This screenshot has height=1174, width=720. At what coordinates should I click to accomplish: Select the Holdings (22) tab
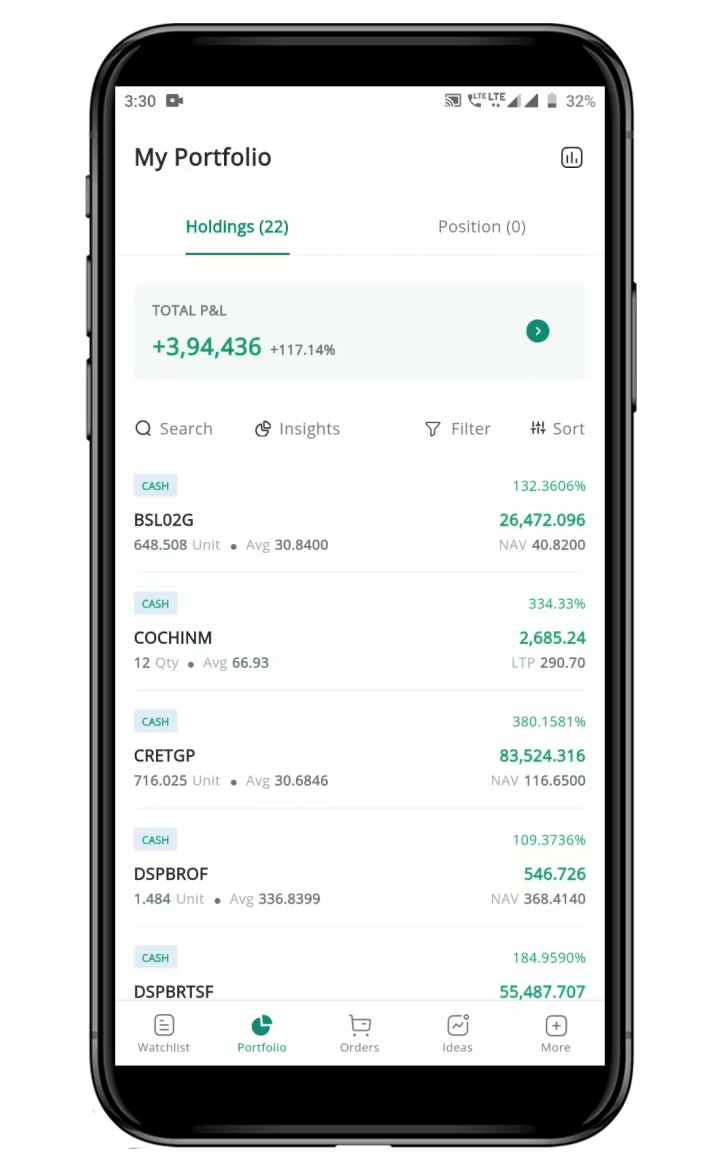click(x=237, y=227)
